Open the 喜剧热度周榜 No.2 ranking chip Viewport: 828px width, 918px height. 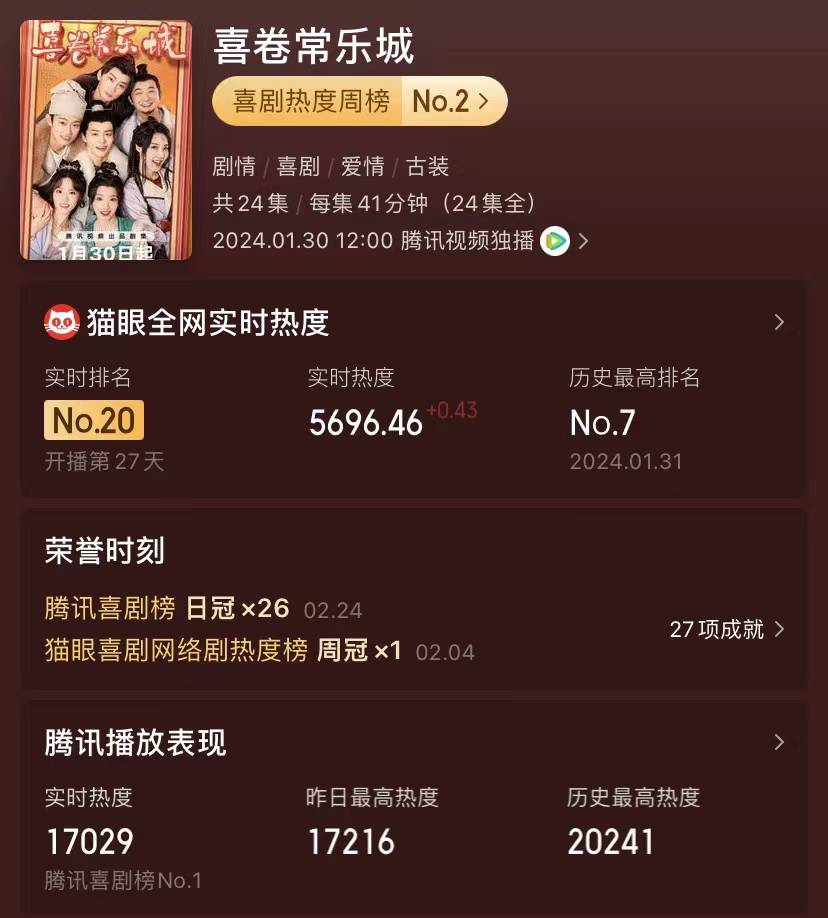(x=360, y=101)
